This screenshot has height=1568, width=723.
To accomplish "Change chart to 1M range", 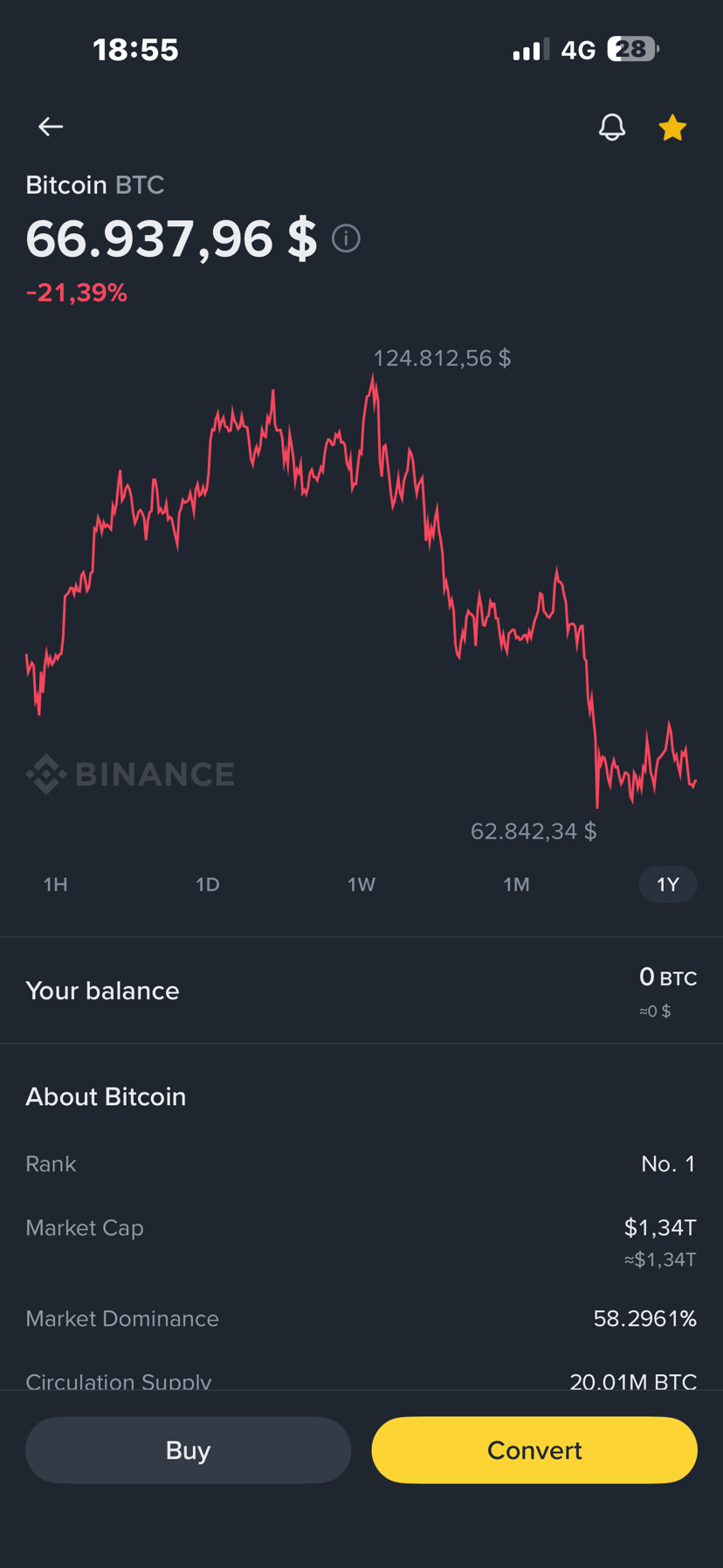I will click(x=516, y=885).
